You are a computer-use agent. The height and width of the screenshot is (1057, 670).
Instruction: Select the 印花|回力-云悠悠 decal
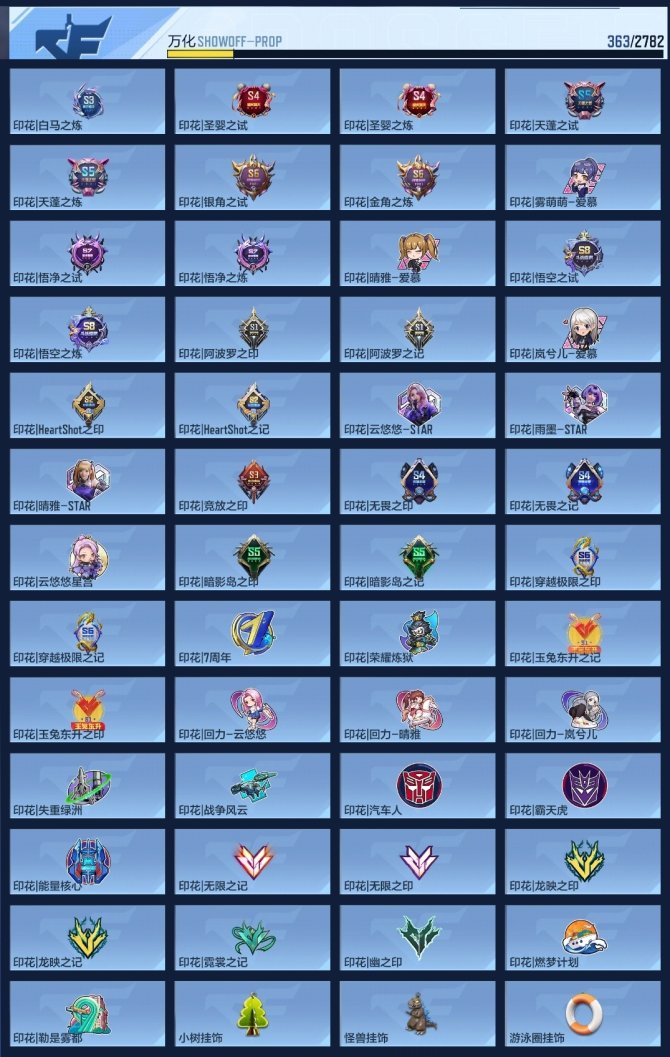click(253, 709)
